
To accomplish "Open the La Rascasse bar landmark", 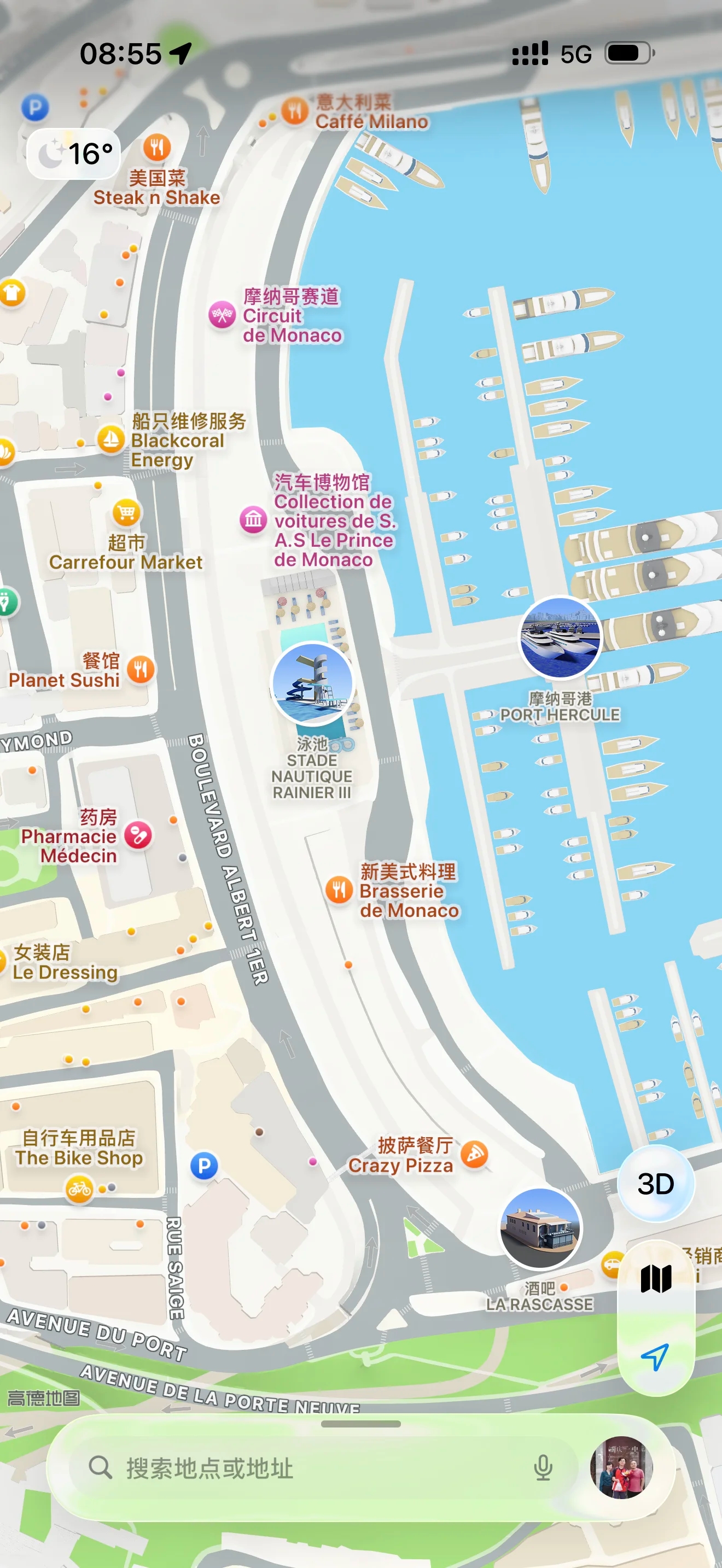I will [x=540, y=1228].
